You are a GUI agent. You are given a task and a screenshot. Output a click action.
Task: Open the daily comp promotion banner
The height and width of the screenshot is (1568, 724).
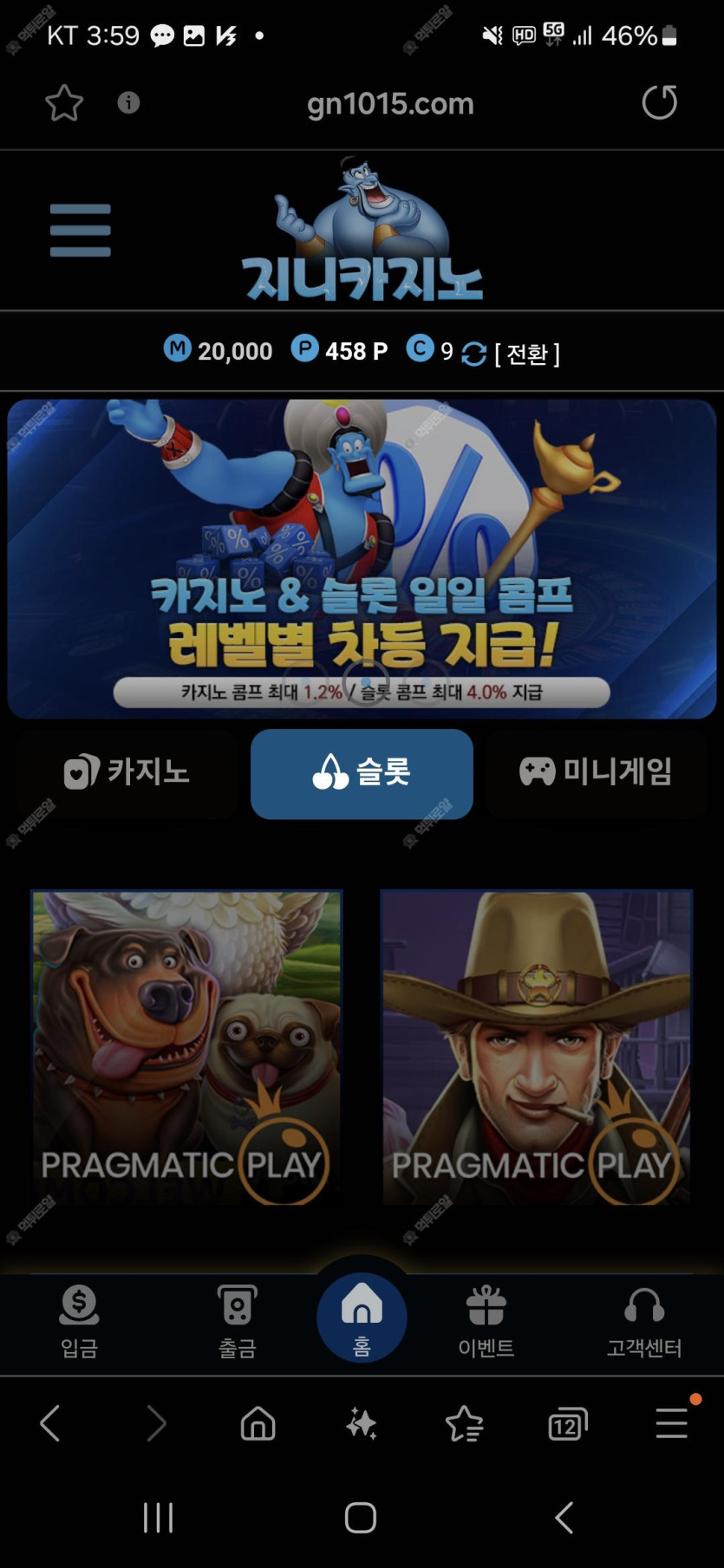(362, 558)
